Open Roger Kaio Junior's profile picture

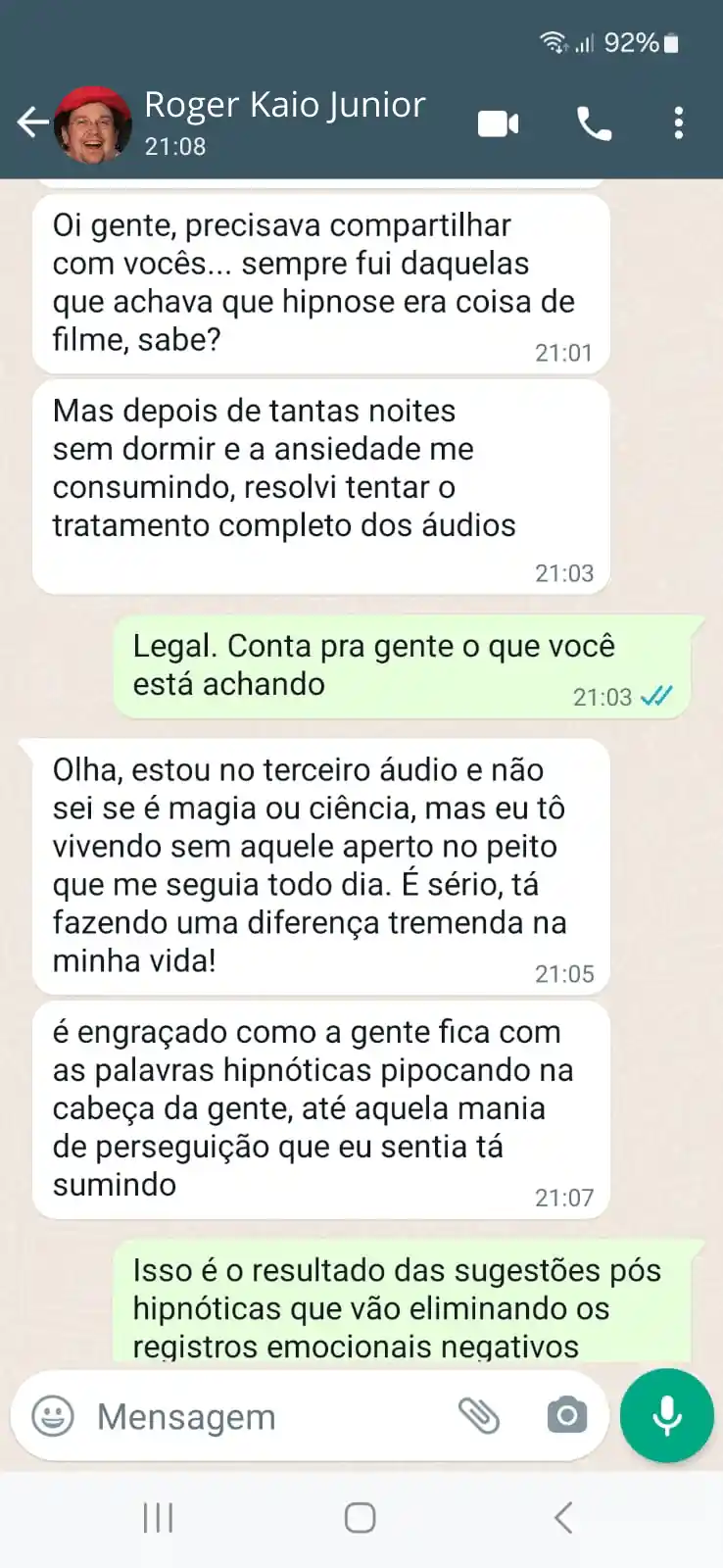point(93,123)
